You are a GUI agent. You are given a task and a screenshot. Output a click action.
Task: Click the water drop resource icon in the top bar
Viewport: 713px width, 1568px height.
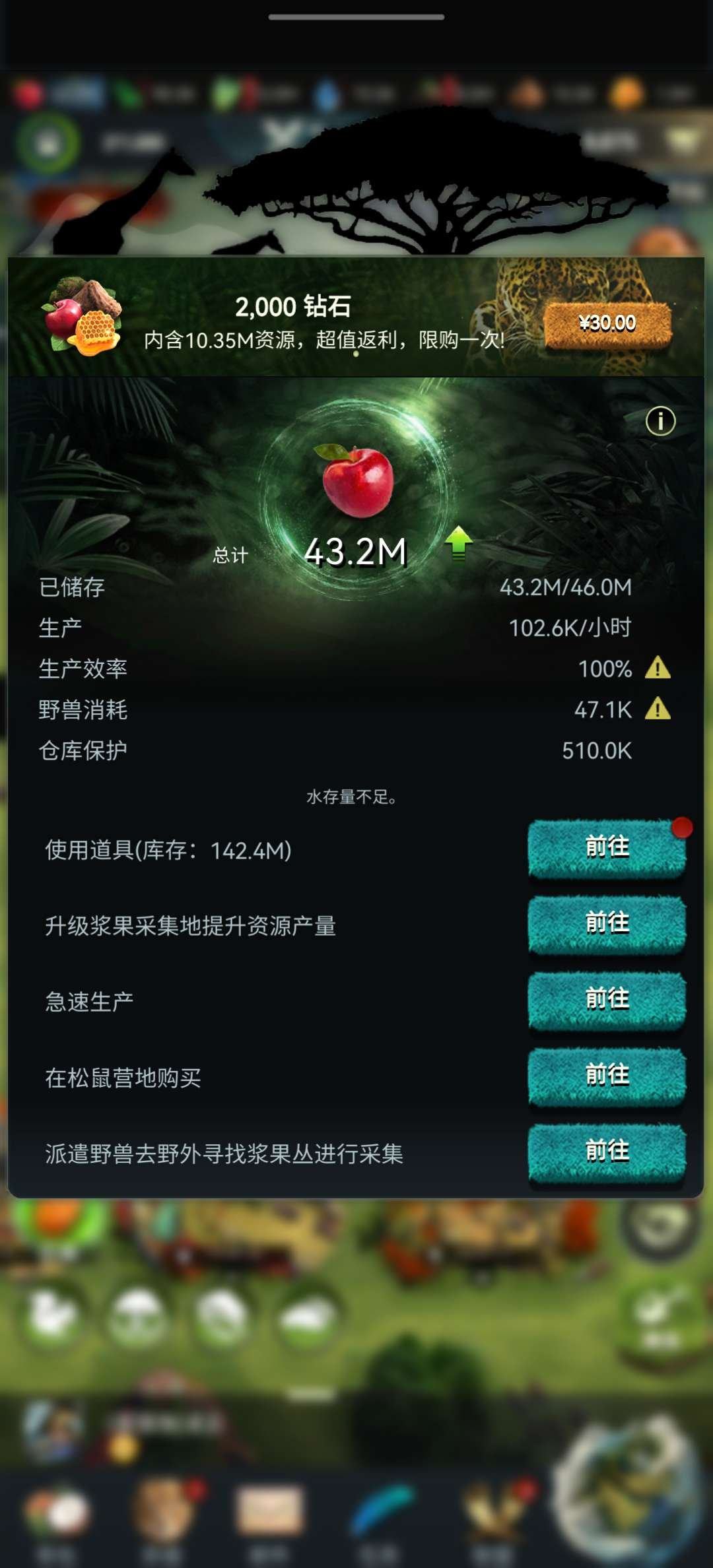[x=323, y=92]
